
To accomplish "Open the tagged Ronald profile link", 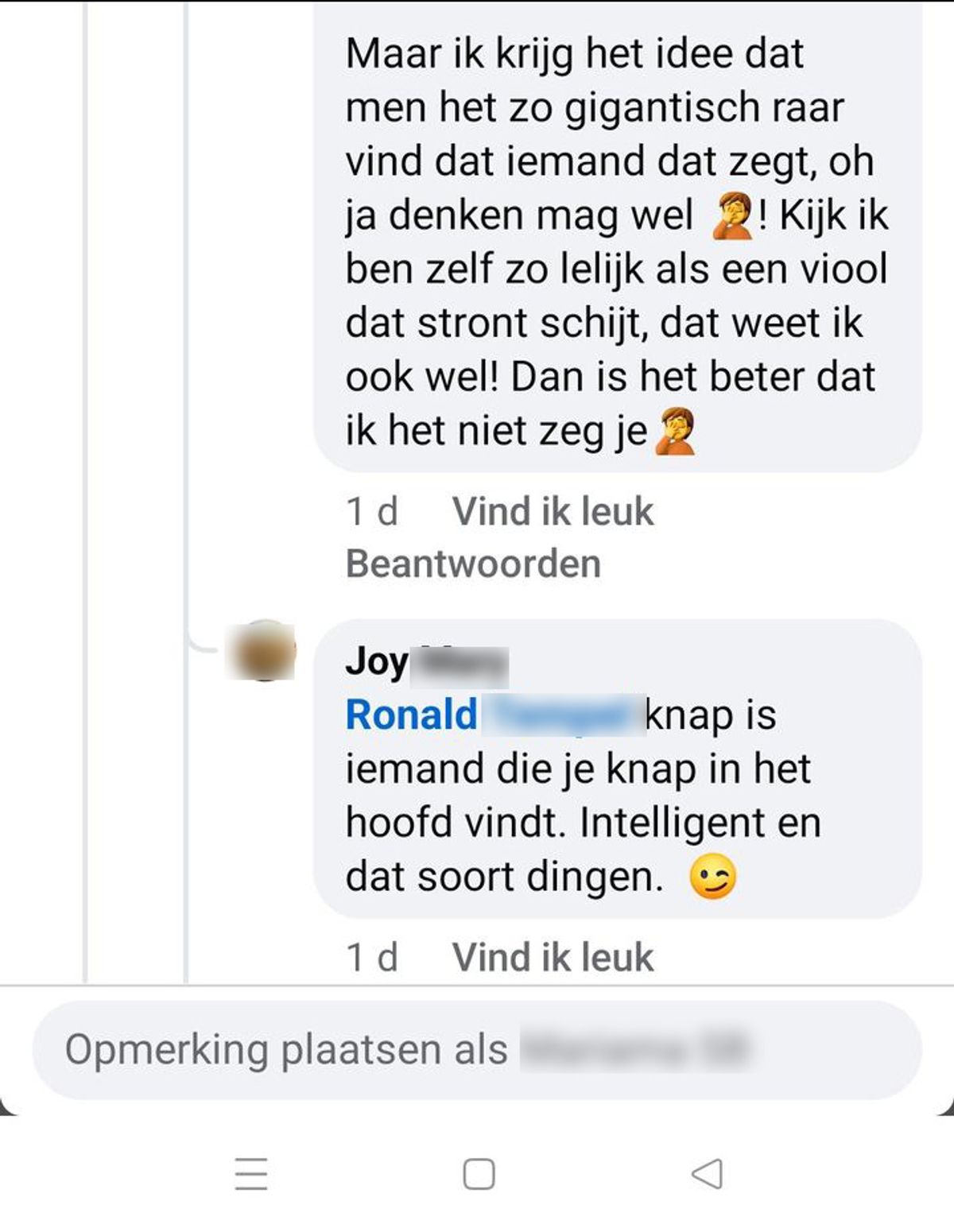I will tap(412, 714).
